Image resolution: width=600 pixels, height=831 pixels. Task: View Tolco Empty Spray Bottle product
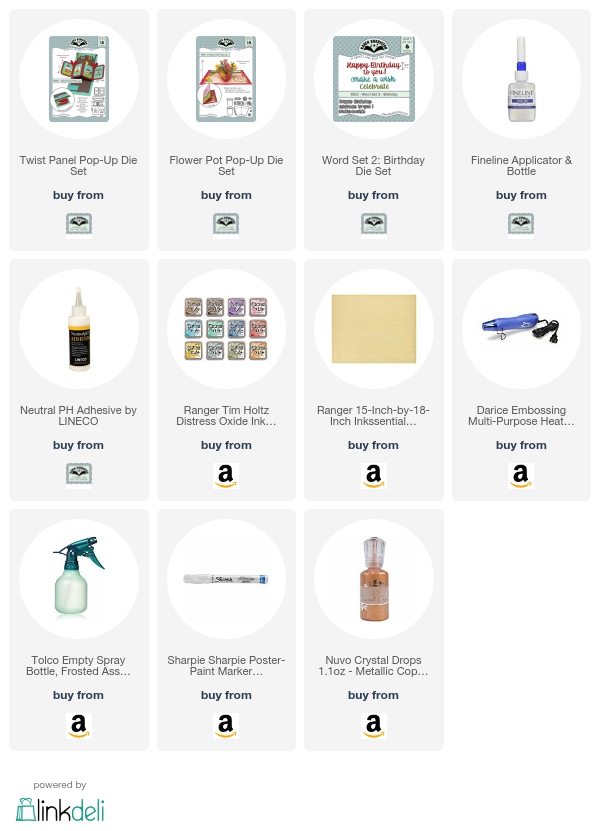79,579
